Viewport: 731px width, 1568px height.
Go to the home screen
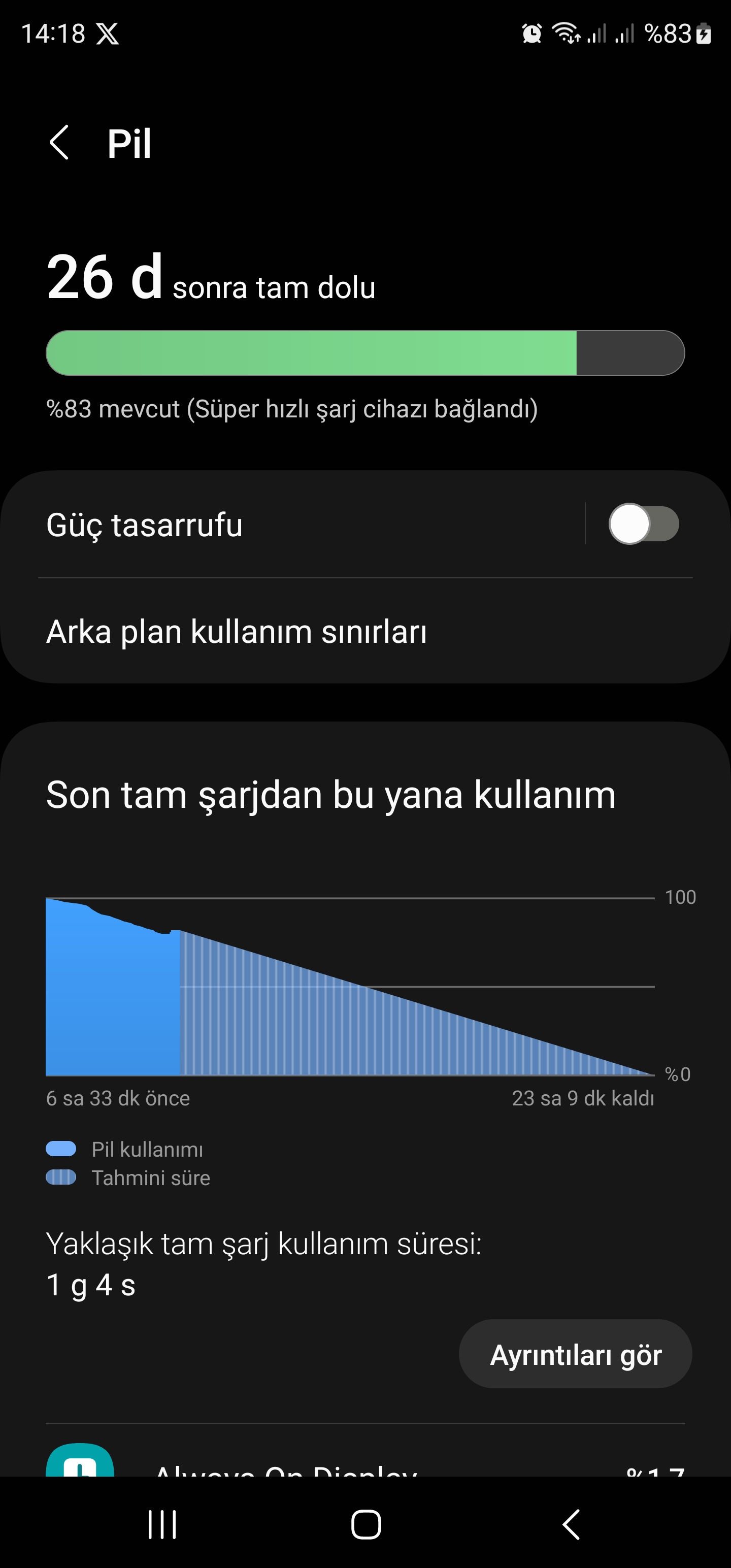pyautogui.click(x=366, y=1525)
